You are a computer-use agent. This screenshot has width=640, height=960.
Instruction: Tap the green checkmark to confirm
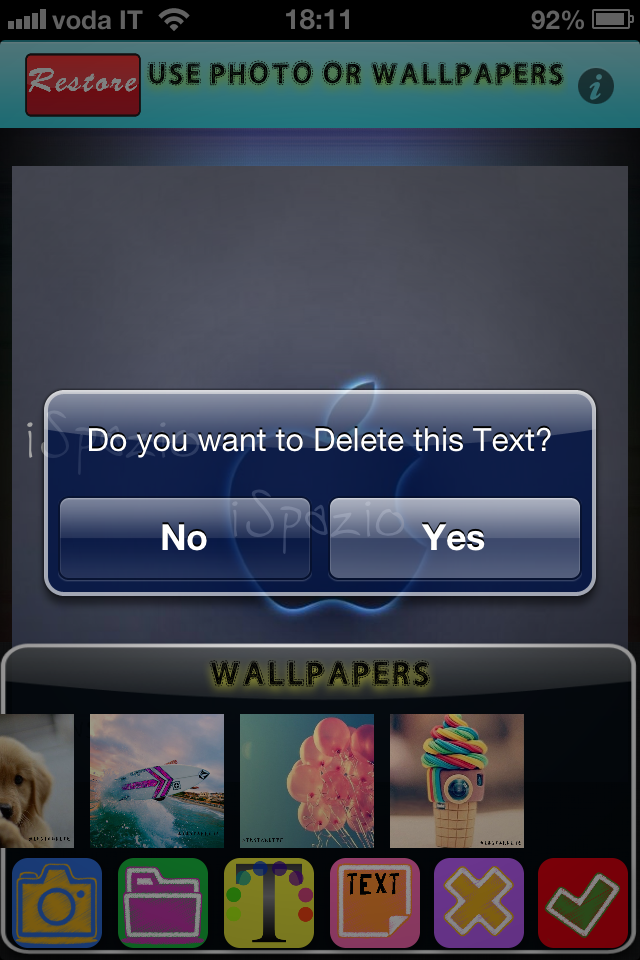(x=583, y=902)
